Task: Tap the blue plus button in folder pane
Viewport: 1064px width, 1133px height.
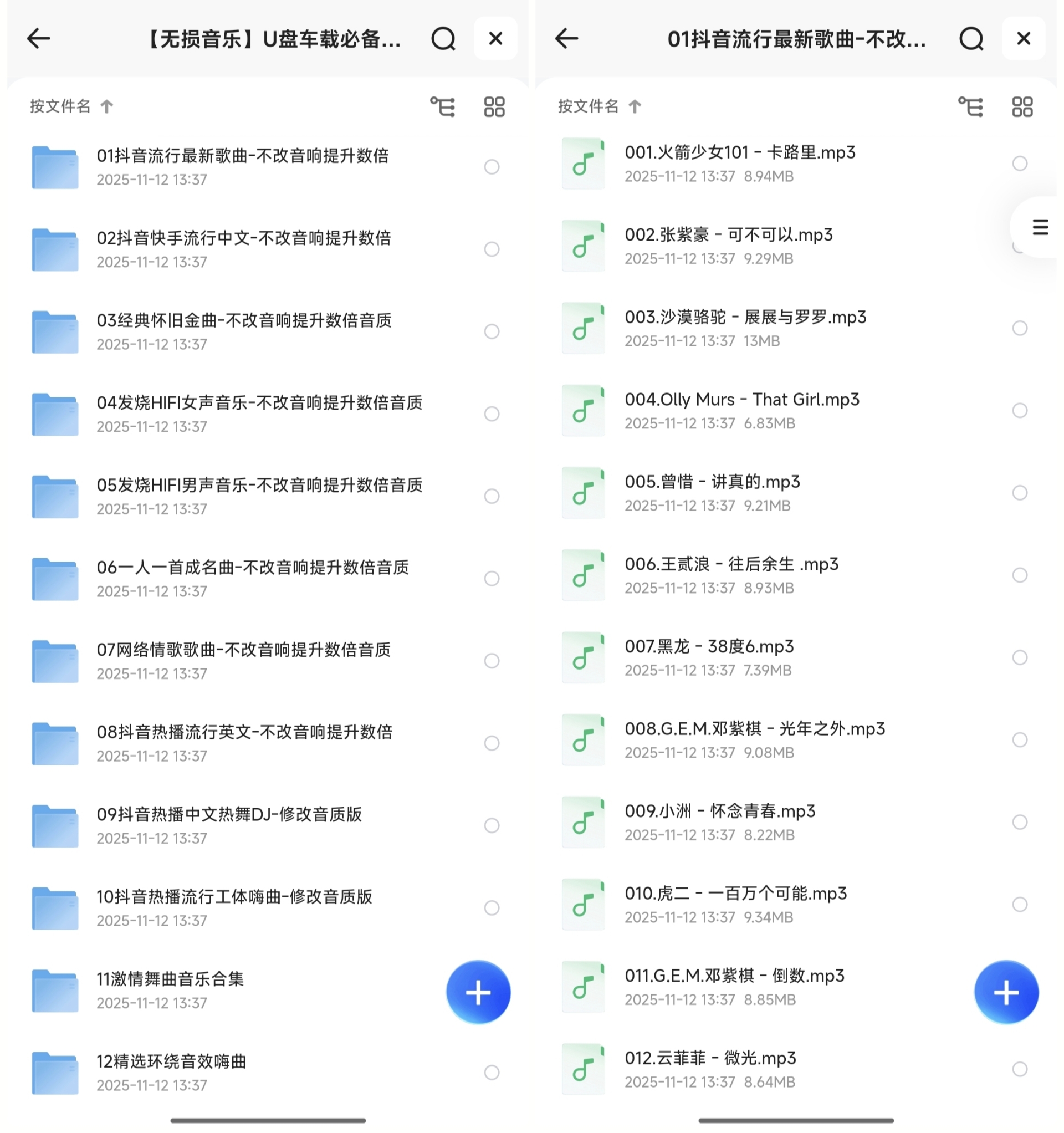Action: click(x=478, y=992)
